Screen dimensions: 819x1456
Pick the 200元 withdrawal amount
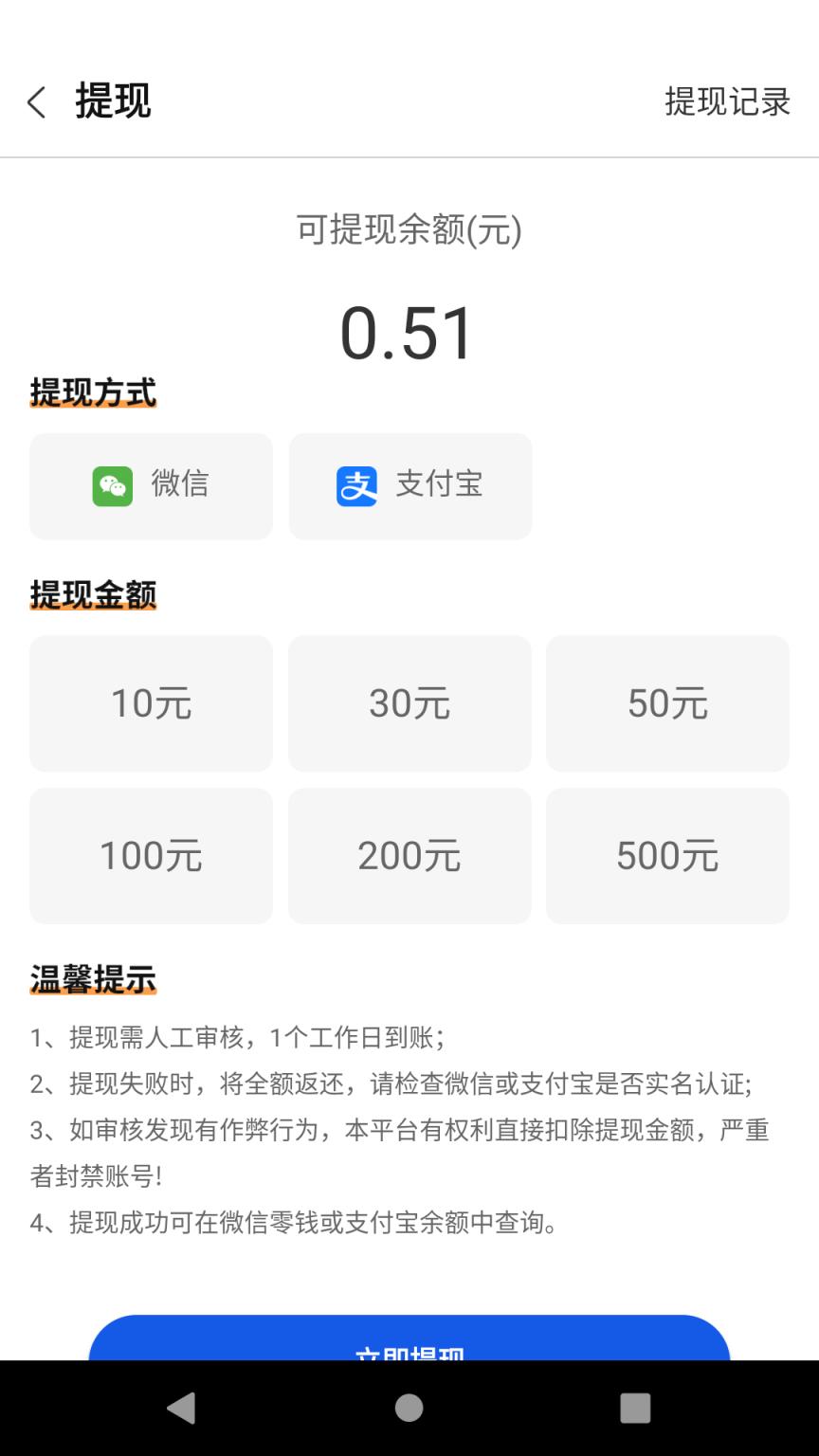409,856
